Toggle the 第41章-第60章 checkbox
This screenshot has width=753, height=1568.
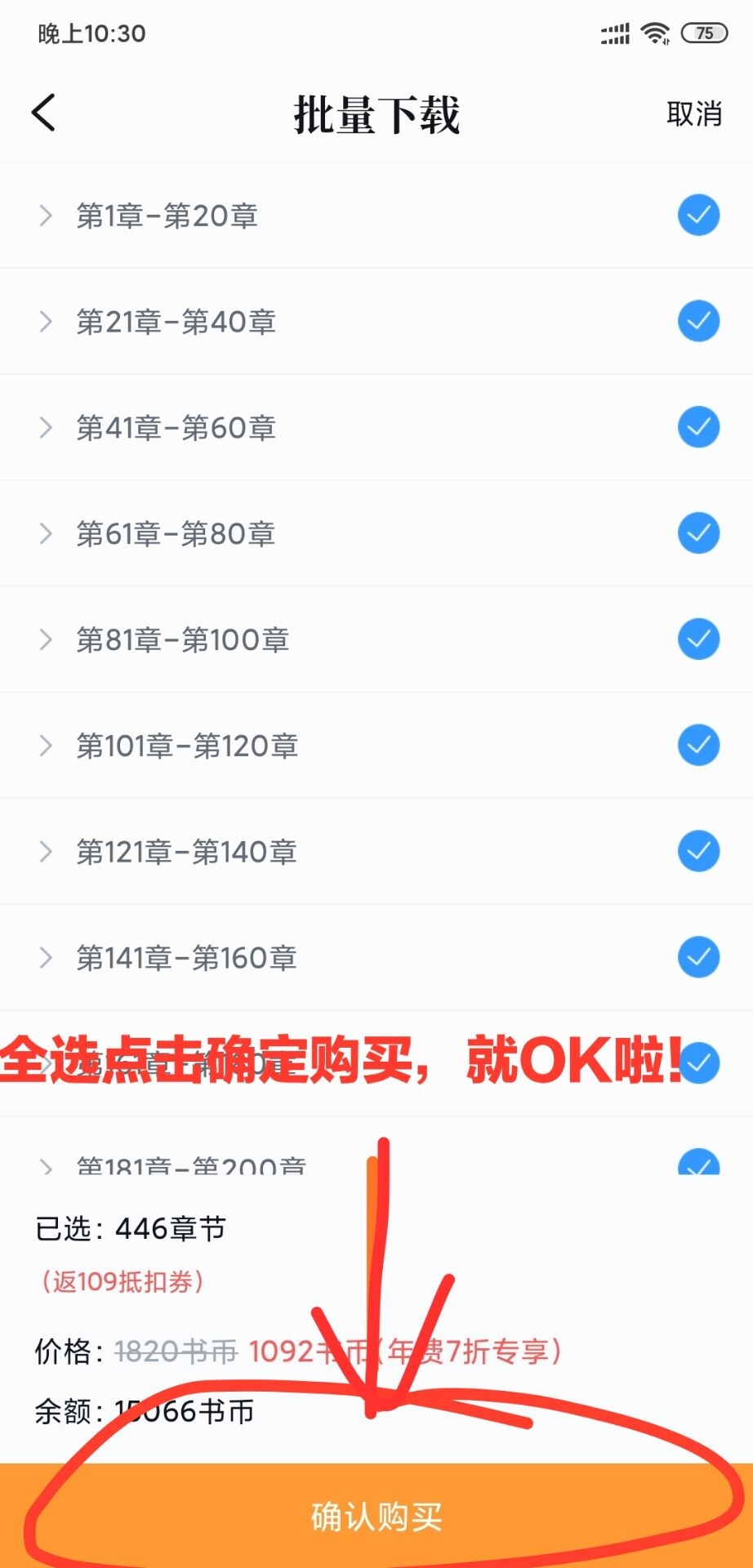pyautogui.click(x=698, y=427)
